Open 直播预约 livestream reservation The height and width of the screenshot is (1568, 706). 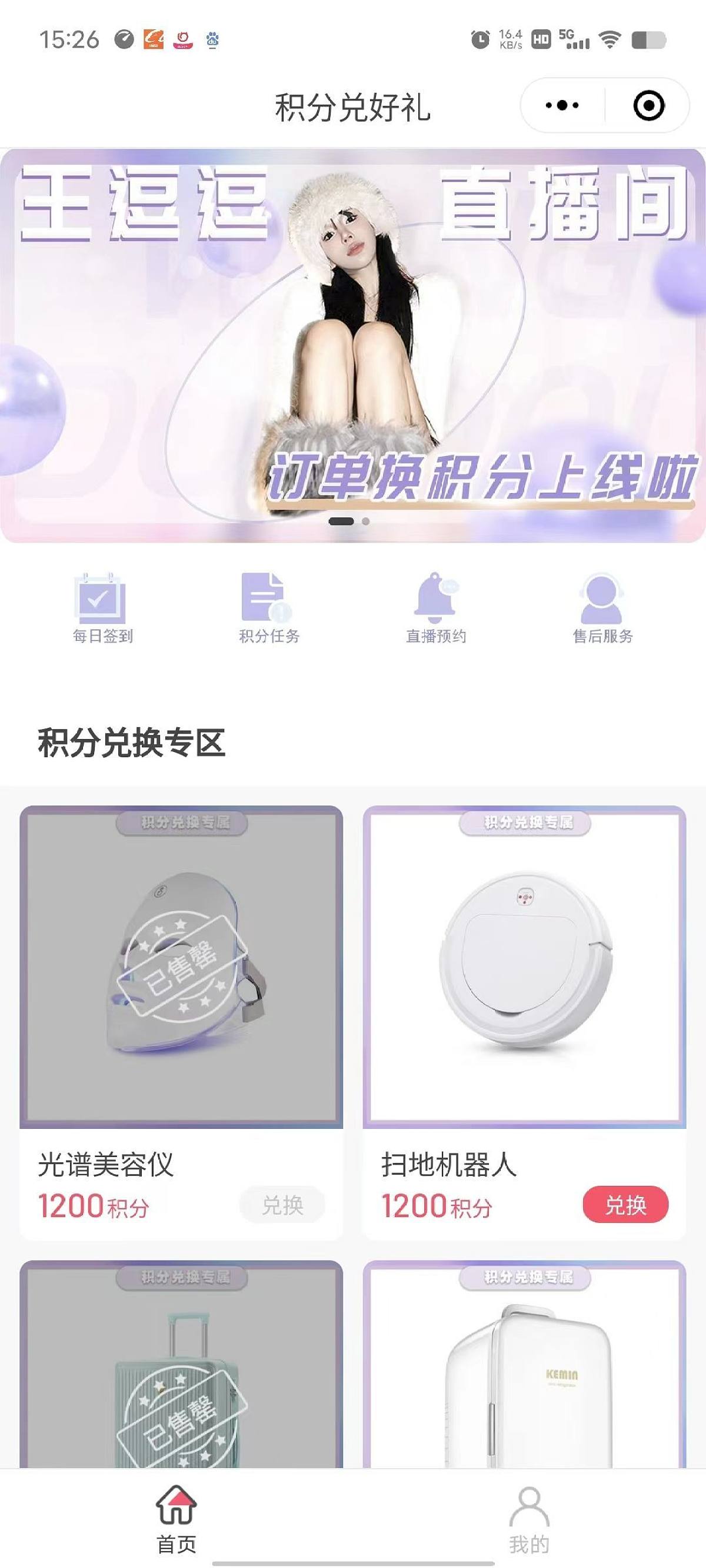pyautogui.click(x=435, y=607)
